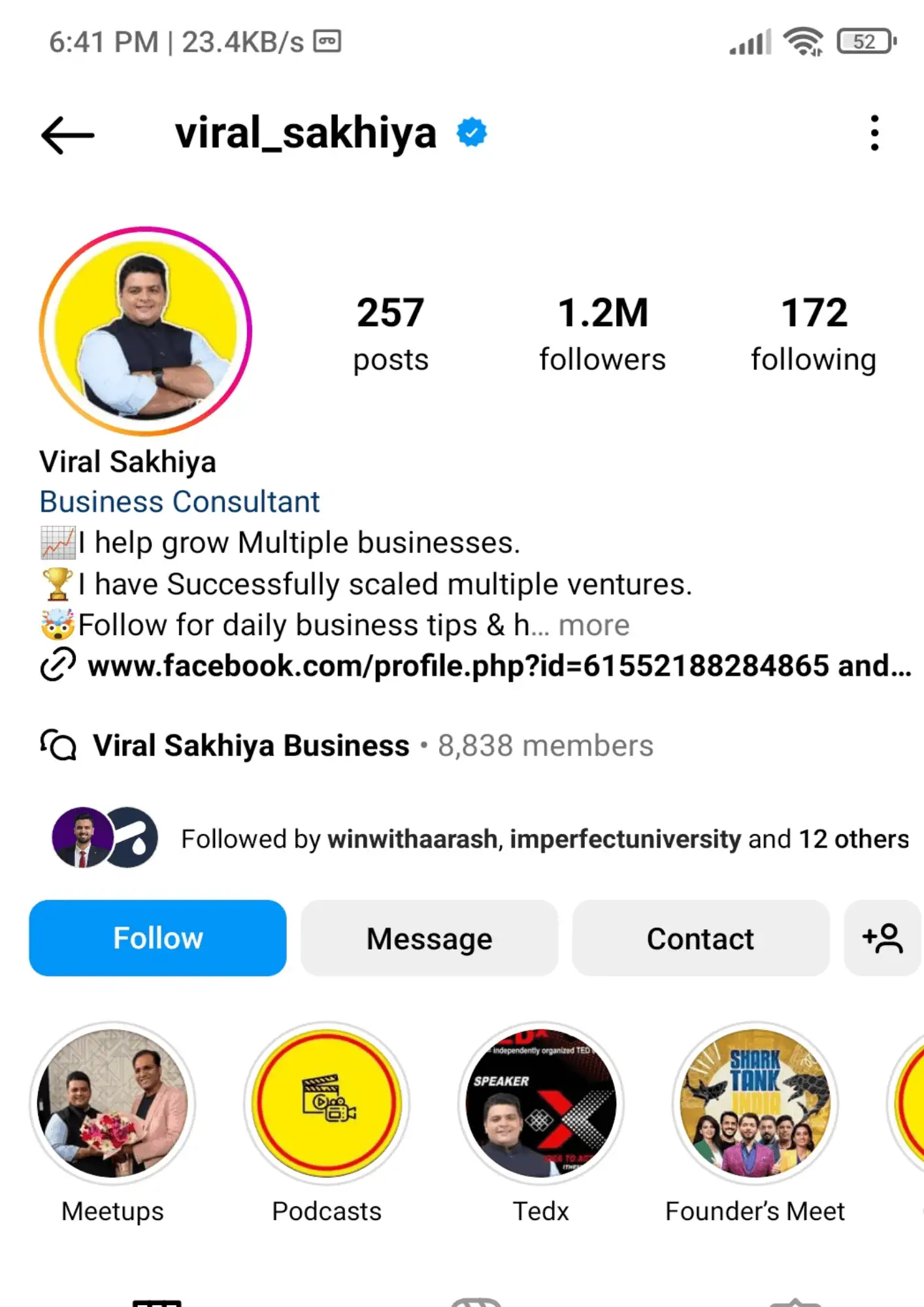
Task: Follow viral_sakhiya
Action: click(x=157, y=938)
